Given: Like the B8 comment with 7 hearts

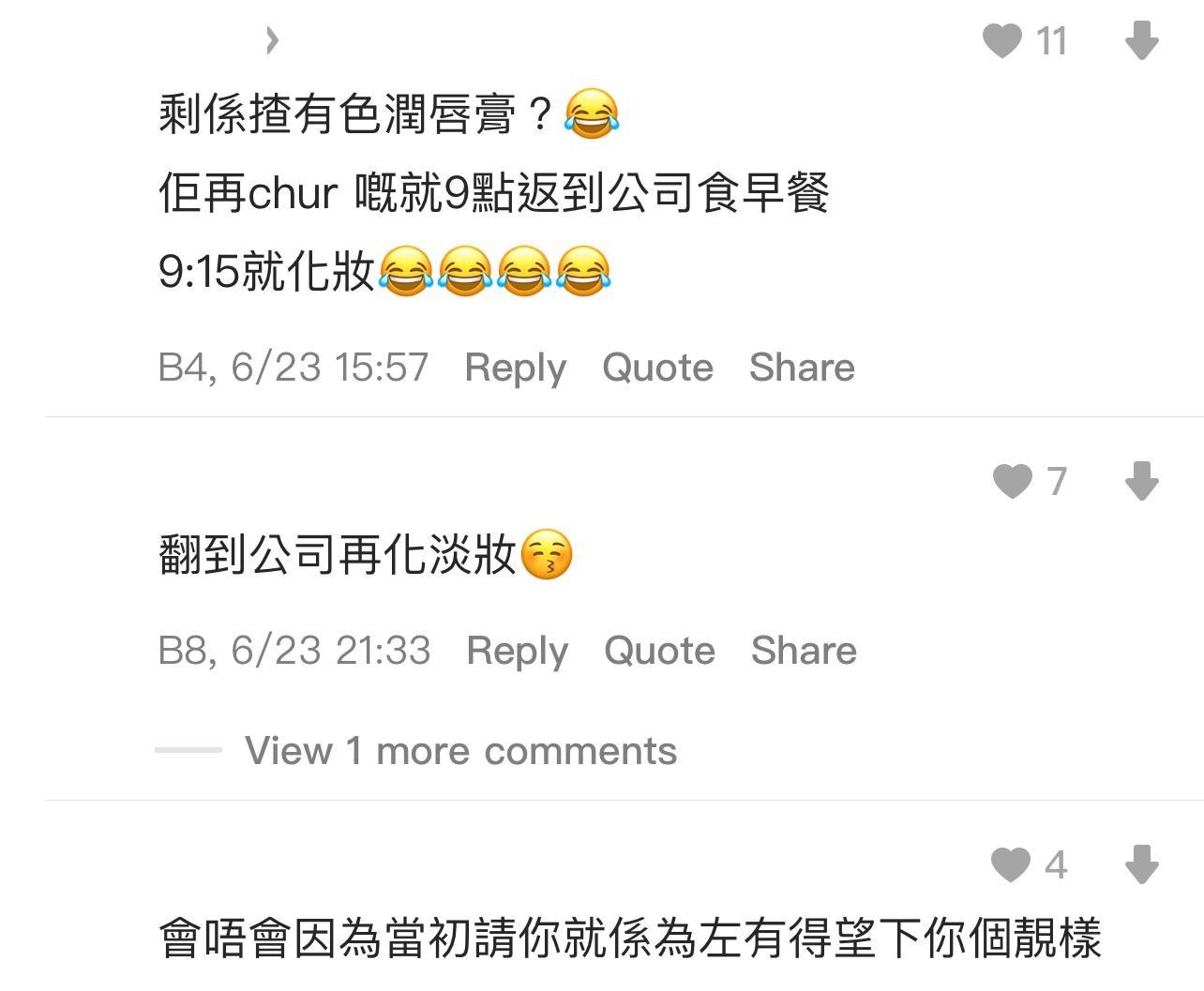Looking at the screenshot, I should coord(1012,481).
